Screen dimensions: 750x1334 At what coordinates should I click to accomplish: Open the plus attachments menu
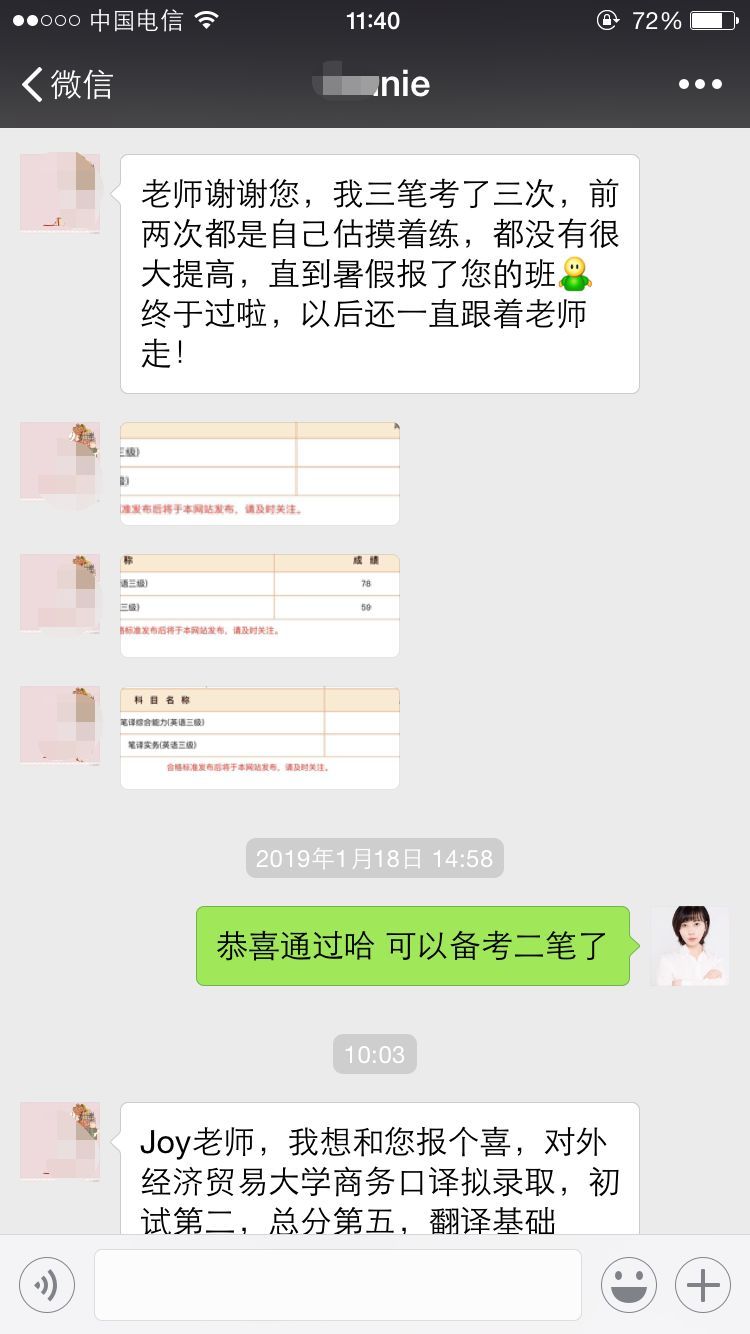(x=703, y=1284)
